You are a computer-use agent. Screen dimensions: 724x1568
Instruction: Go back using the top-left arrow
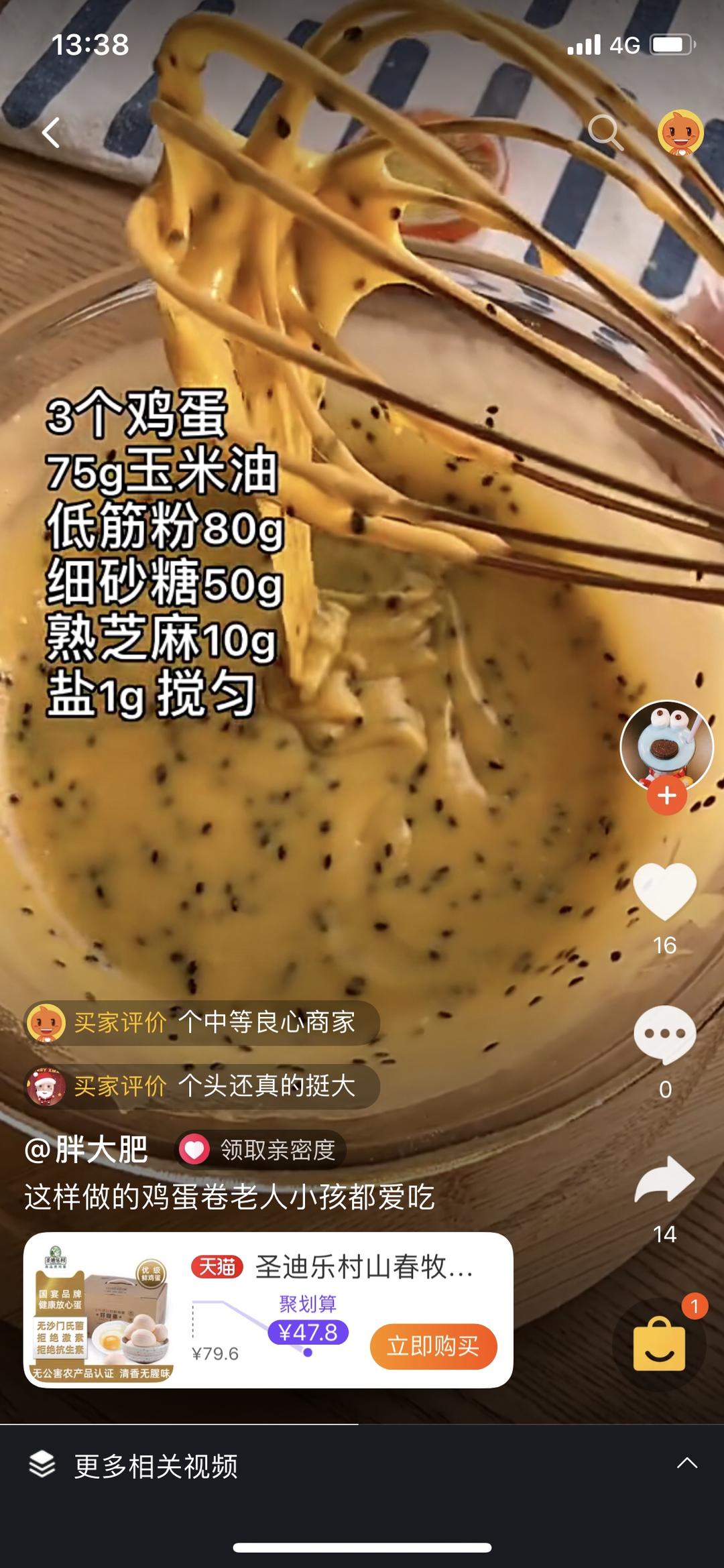(51, 132)
